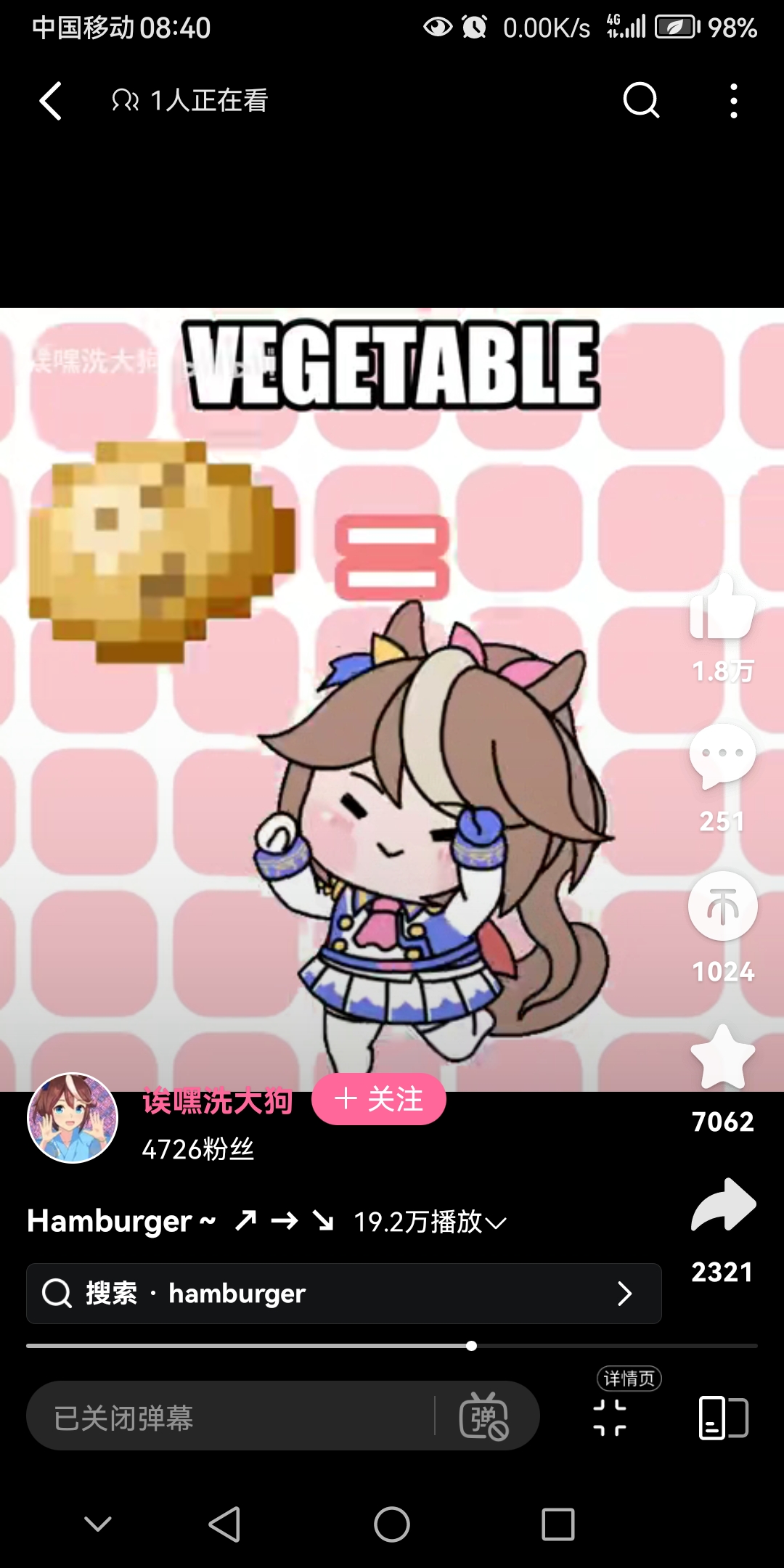
Task: Switch screen orientation mode icon
Action: pos(723,1417)
